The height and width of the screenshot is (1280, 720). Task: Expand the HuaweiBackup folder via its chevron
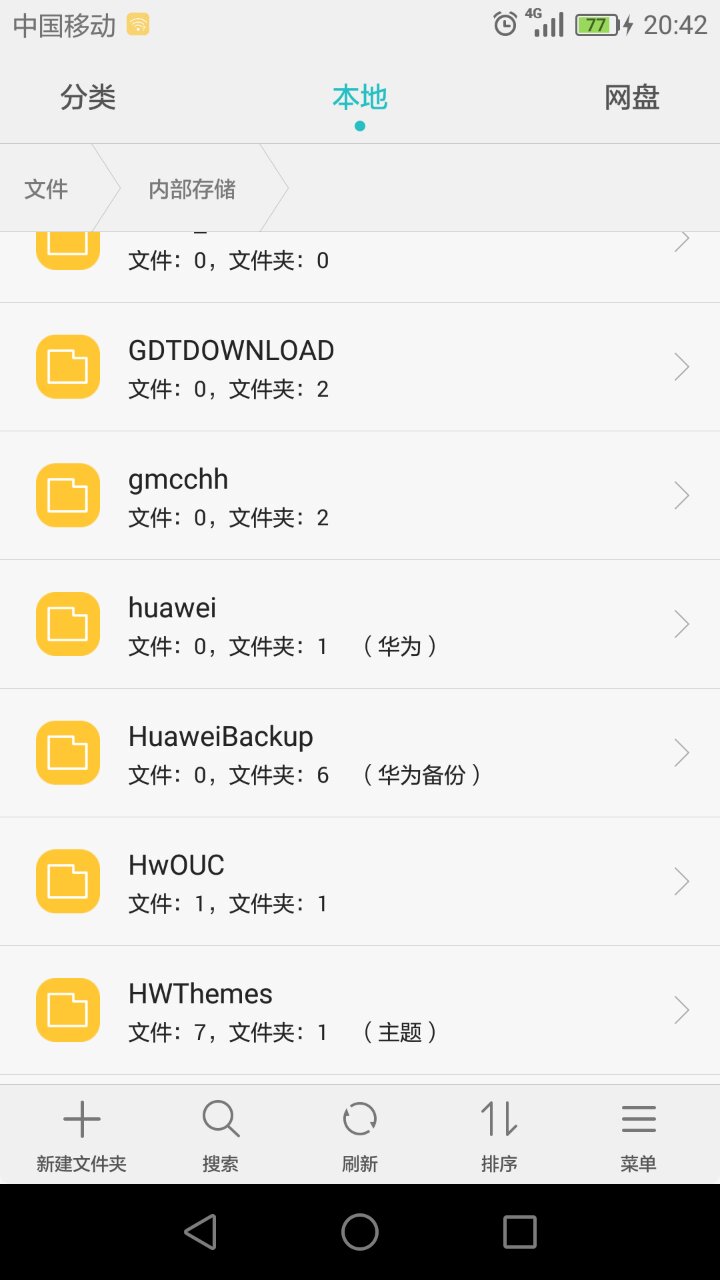coord(682,752)
